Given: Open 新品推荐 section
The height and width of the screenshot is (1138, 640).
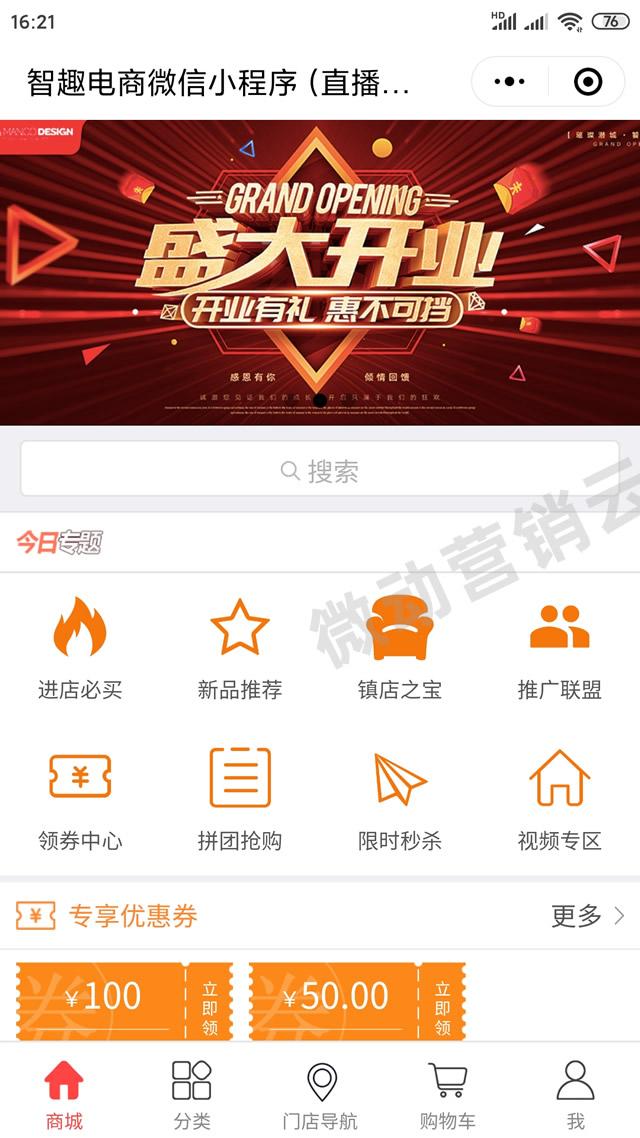Looking at the screenshot, I should point(240,649).
